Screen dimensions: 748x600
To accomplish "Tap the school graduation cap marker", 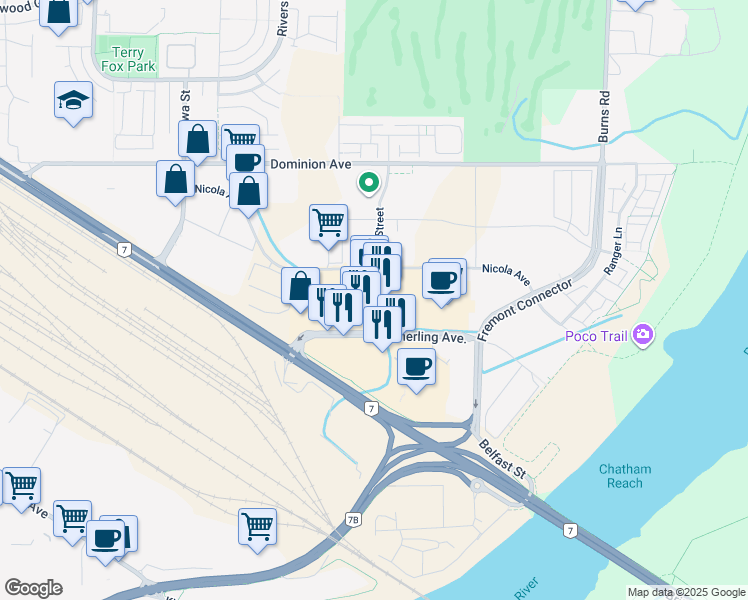I will (73, 100).
